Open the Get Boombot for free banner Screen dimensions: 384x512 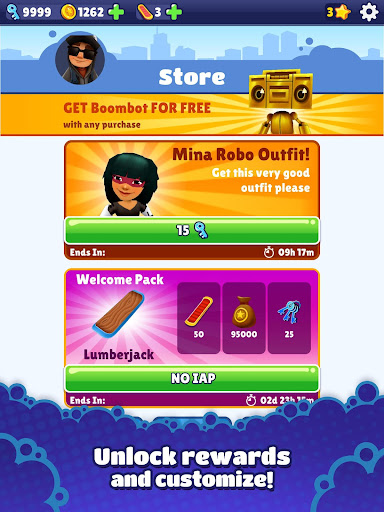pos(192,115)
